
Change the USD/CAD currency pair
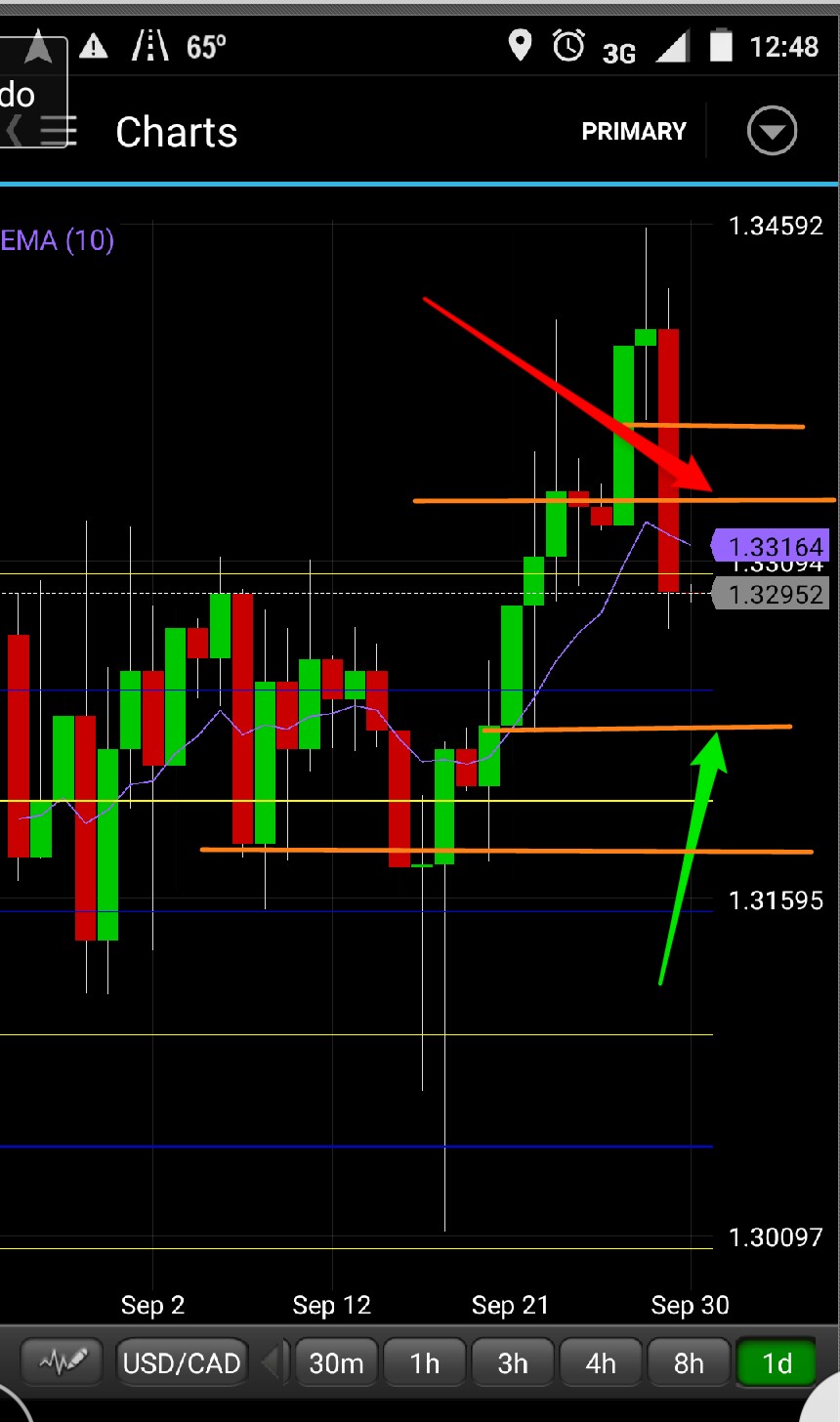click(182, 1361)
